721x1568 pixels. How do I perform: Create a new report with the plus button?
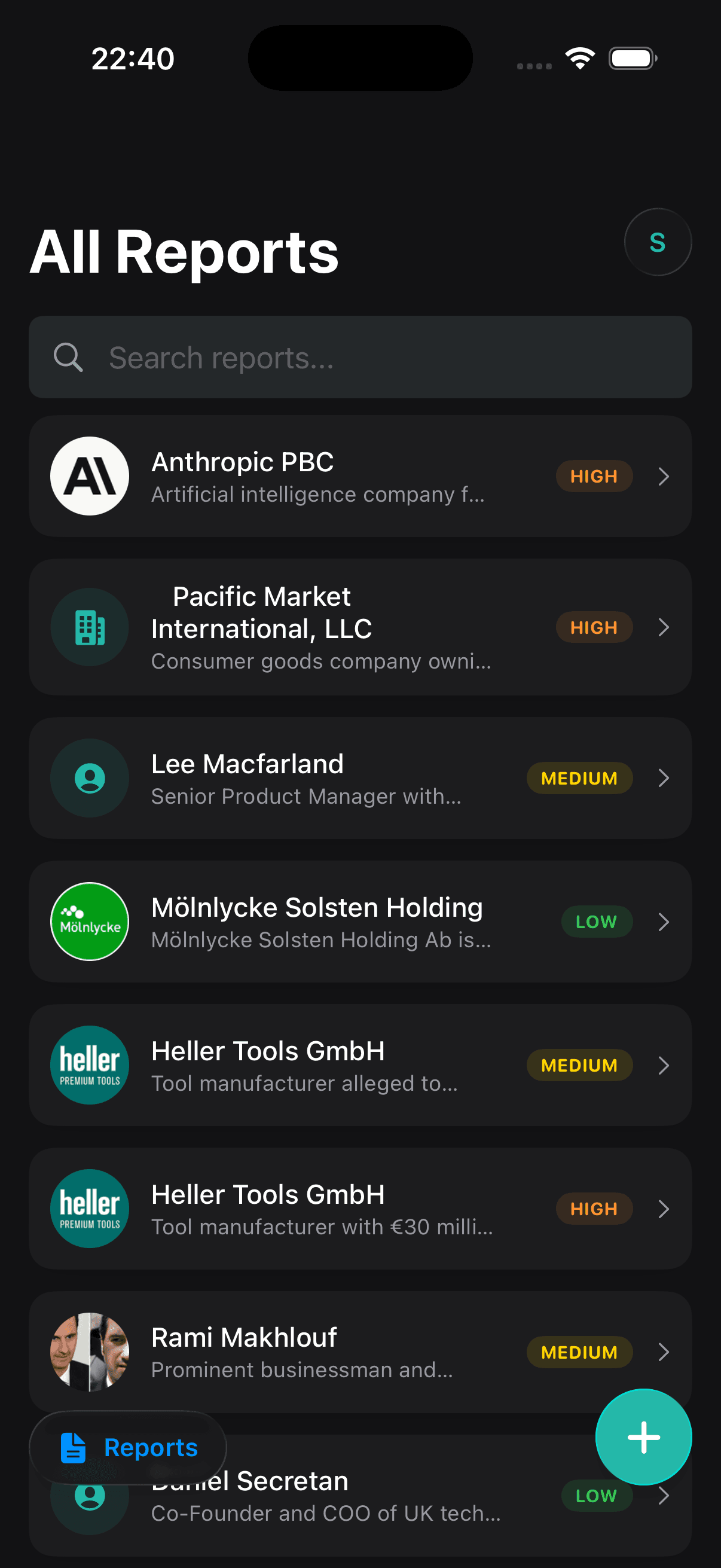pos(643,1437)
